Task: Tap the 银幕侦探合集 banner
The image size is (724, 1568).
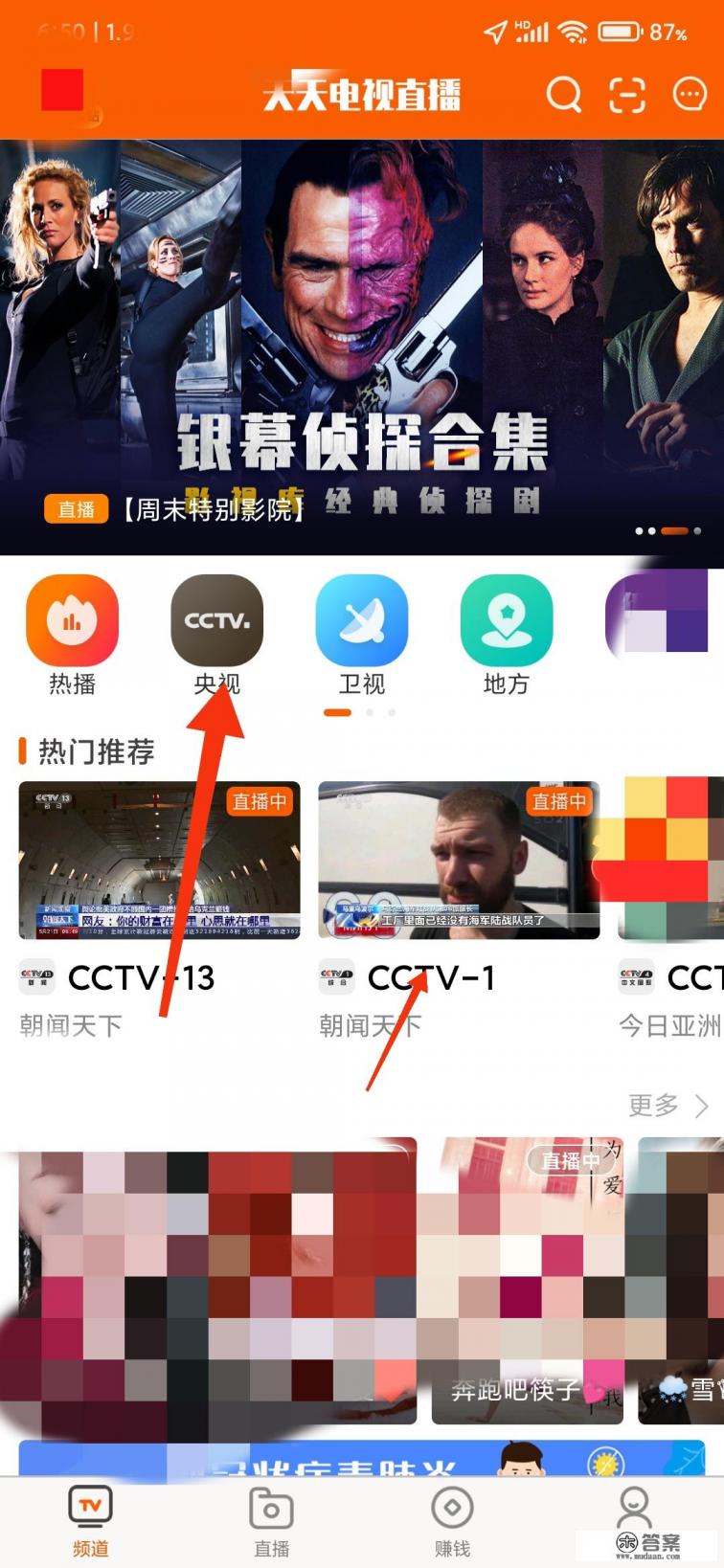Action: click(x=362, y=436)
